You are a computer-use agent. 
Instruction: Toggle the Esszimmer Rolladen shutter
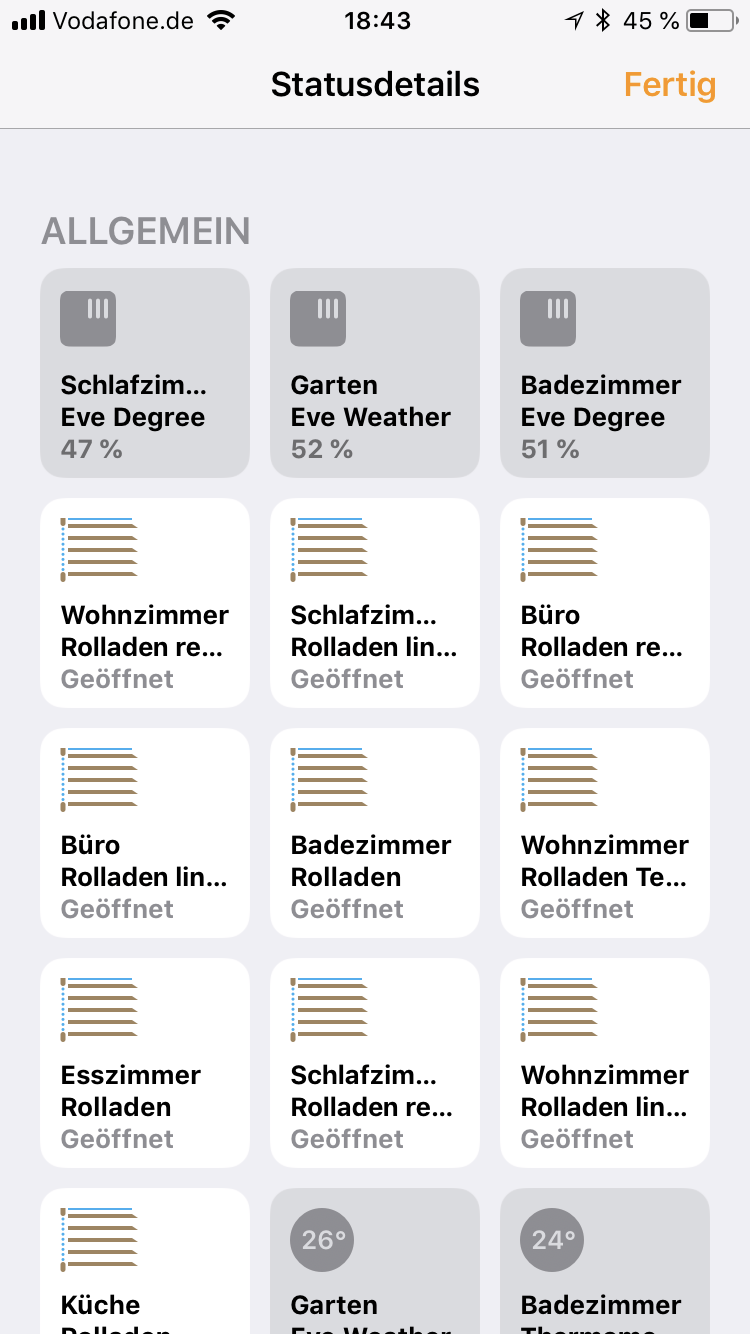[145, 1063]
